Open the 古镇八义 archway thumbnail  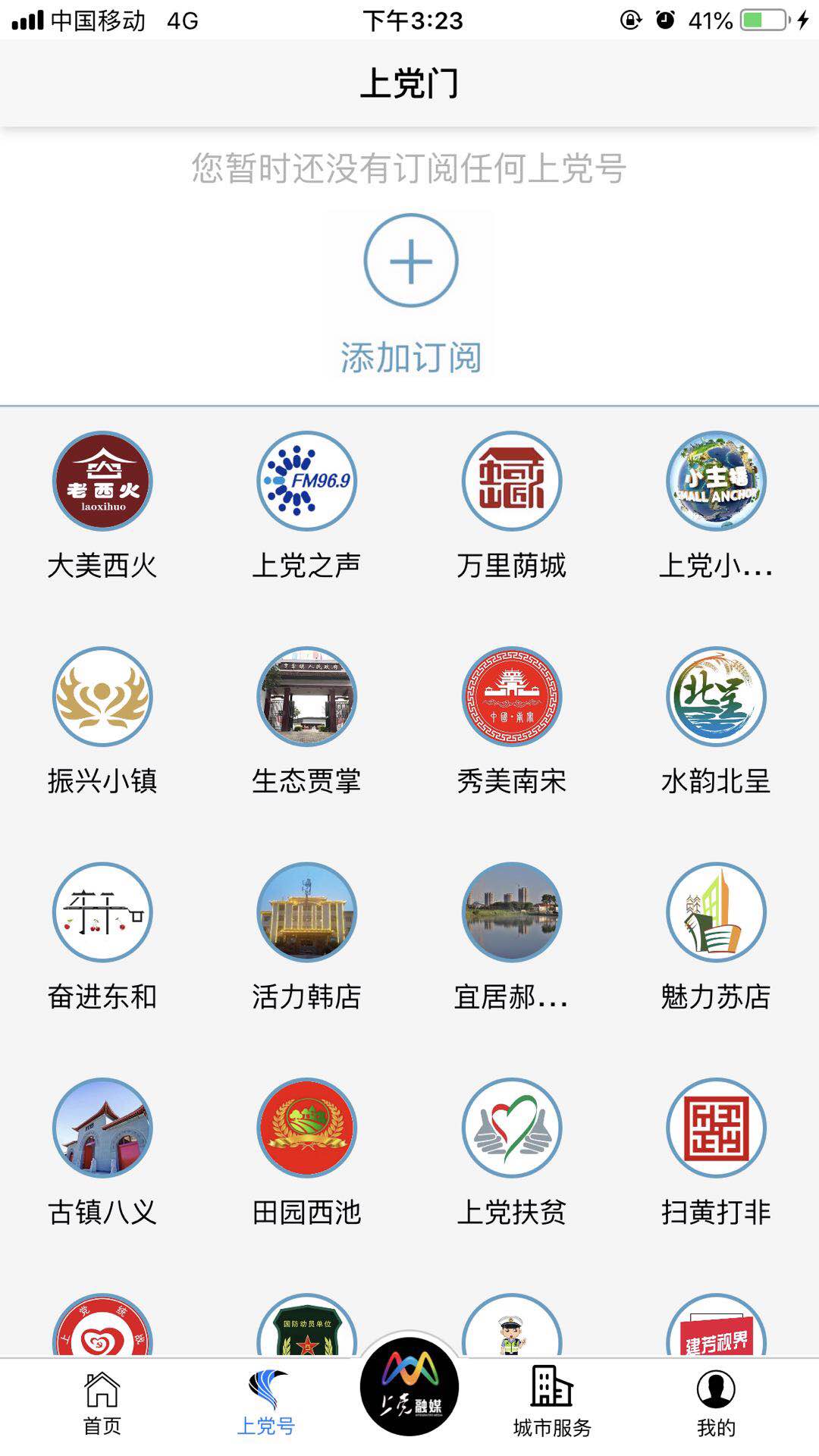[102, 1130]
